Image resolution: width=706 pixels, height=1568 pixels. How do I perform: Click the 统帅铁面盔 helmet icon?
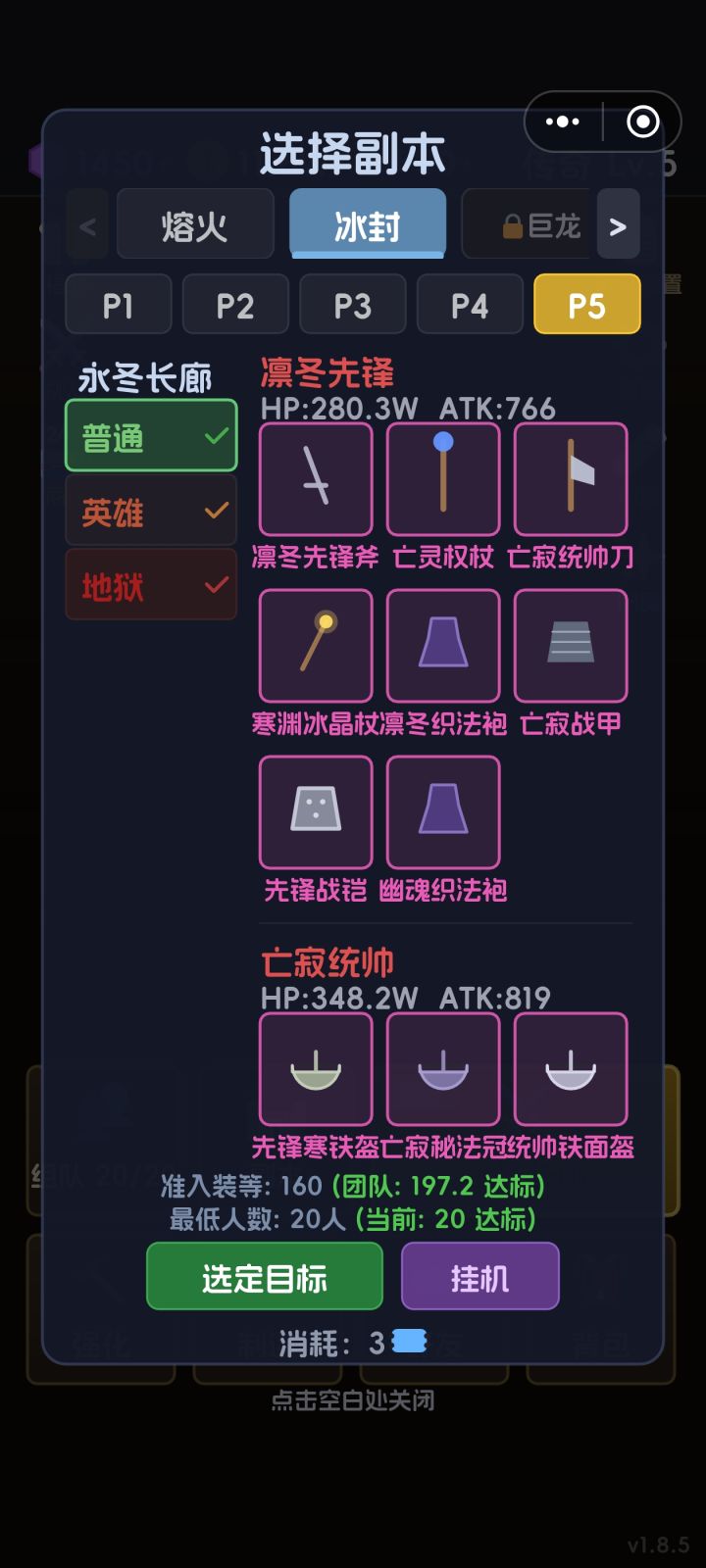click(571, 1068)
